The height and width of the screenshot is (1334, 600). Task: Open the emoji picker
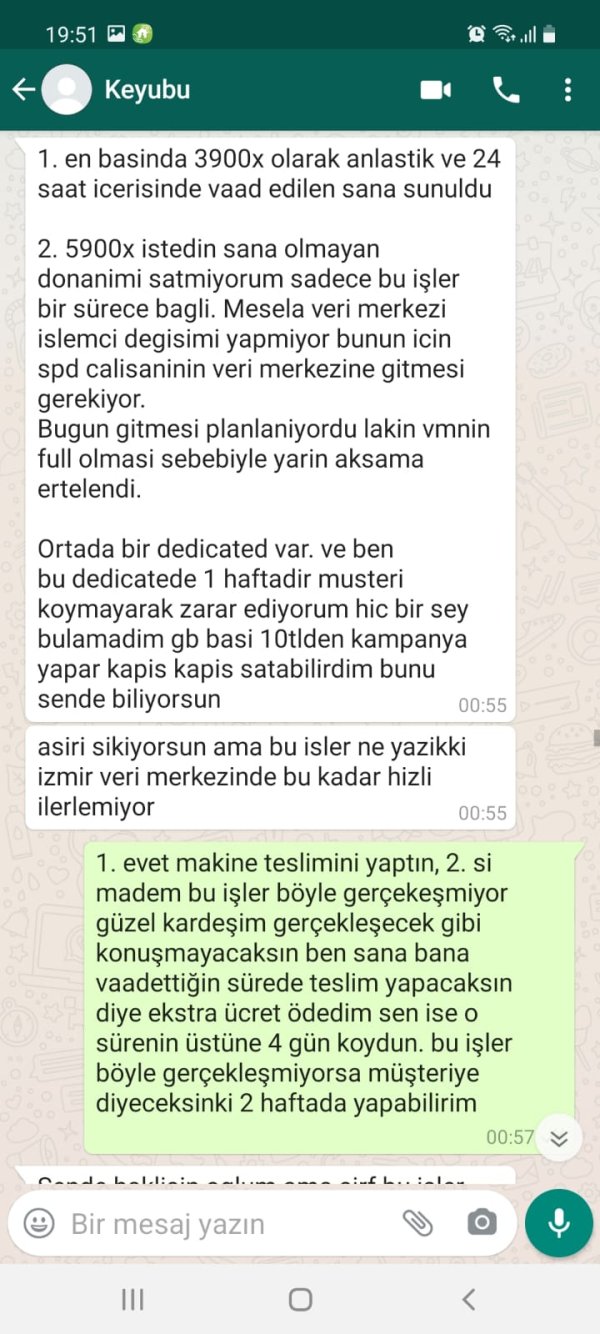pos(39,1223)
